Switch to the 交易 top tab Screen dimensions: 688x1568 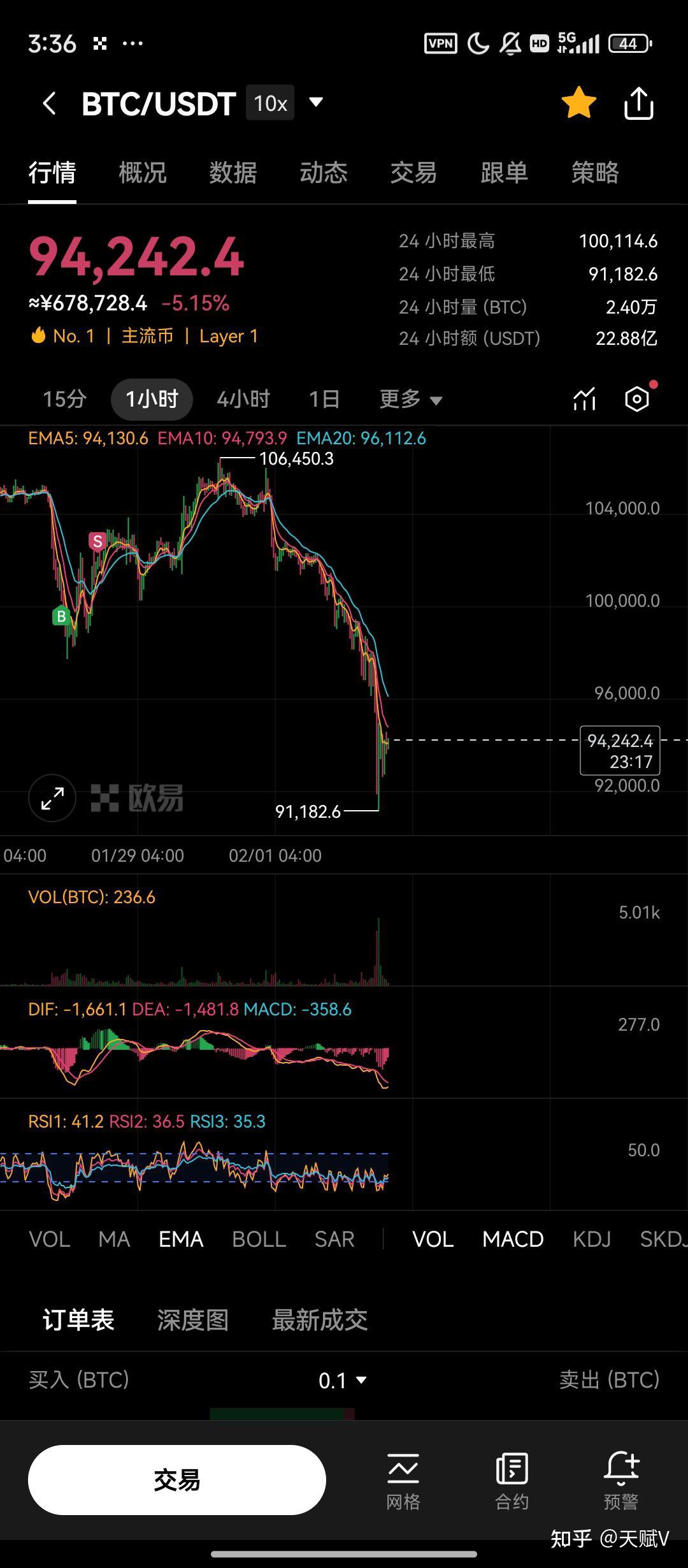pyautogui.click(x=413, y=173)
